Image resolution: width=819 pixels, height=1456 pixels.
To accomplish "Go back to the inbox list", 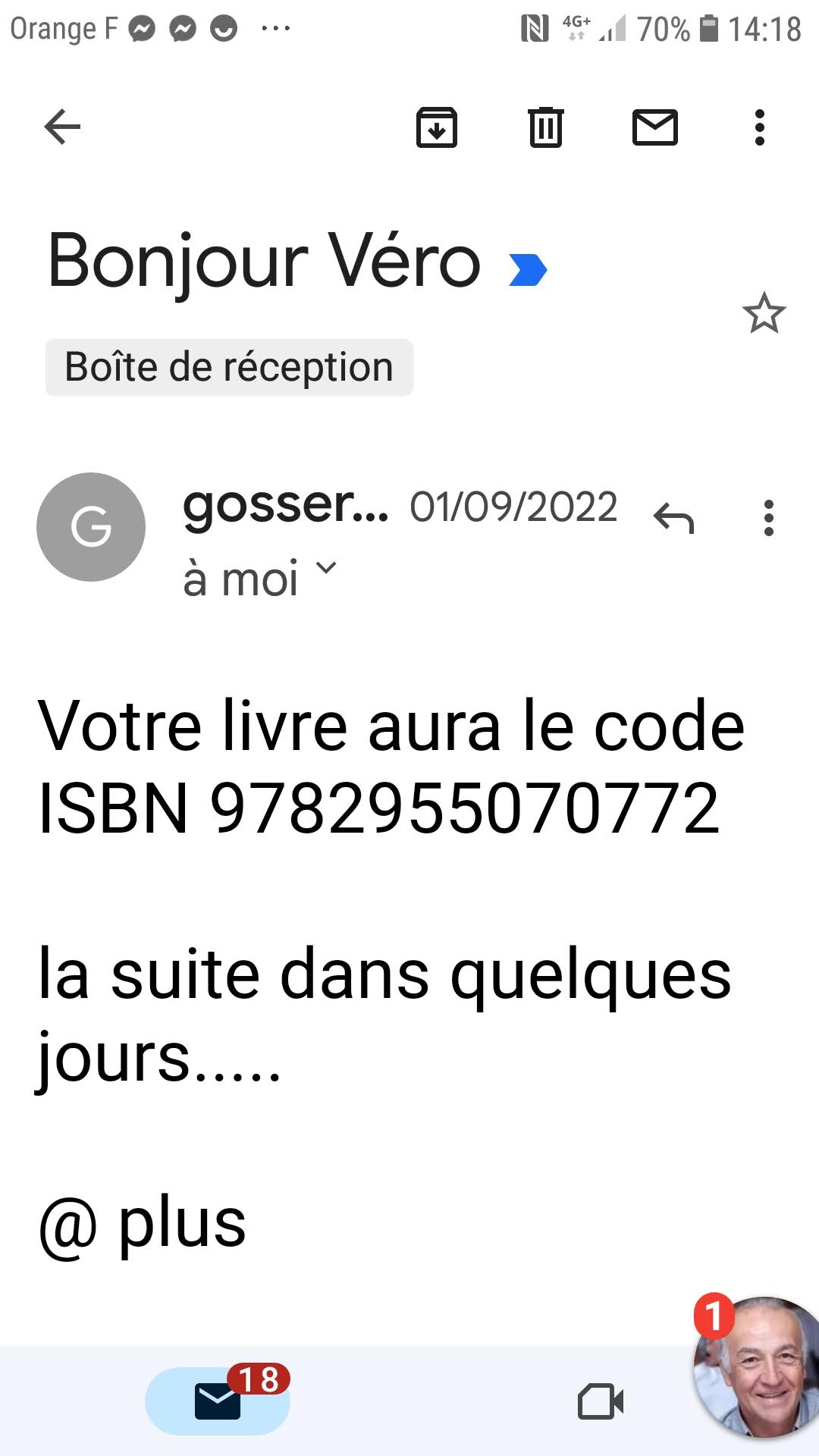I will click(62, 127).
